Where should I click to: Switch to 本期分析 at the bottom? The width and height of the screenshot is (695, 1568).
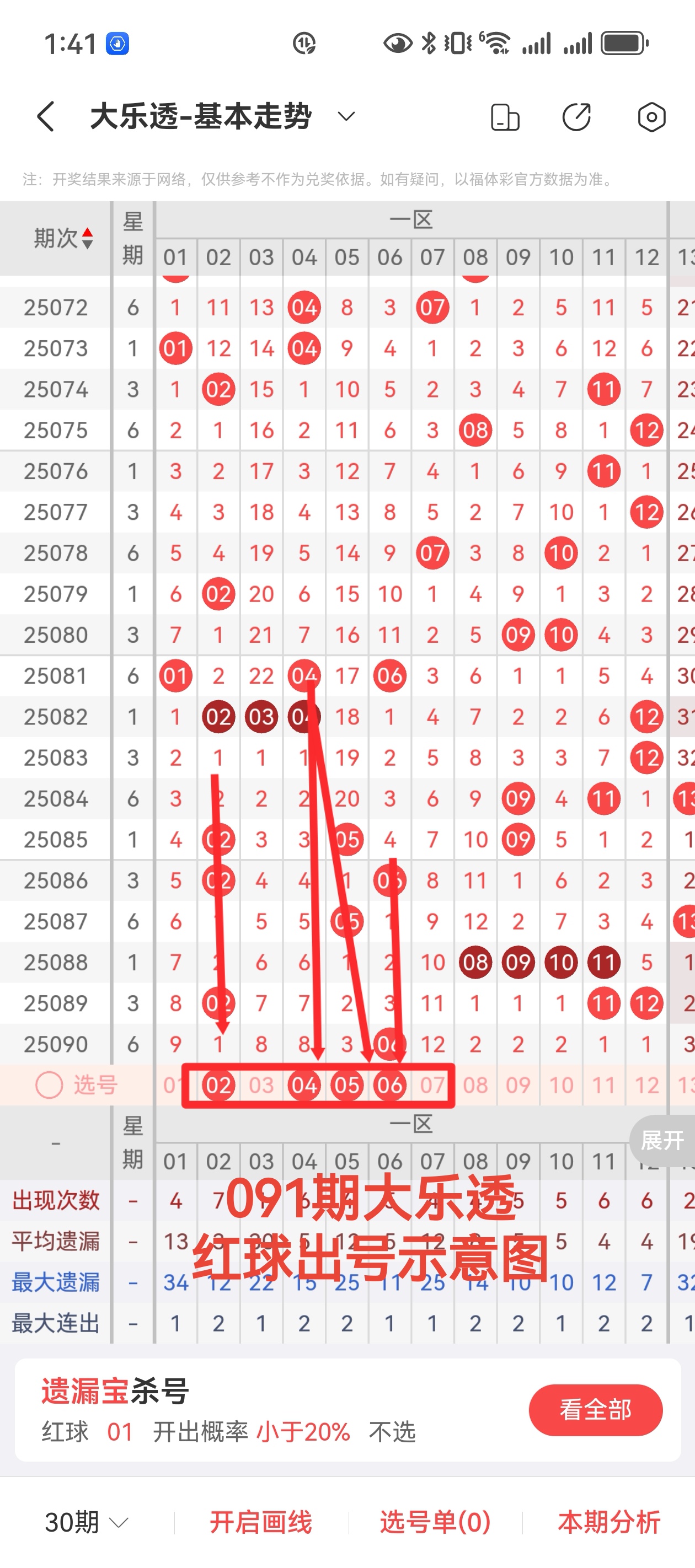[608, 1522]
